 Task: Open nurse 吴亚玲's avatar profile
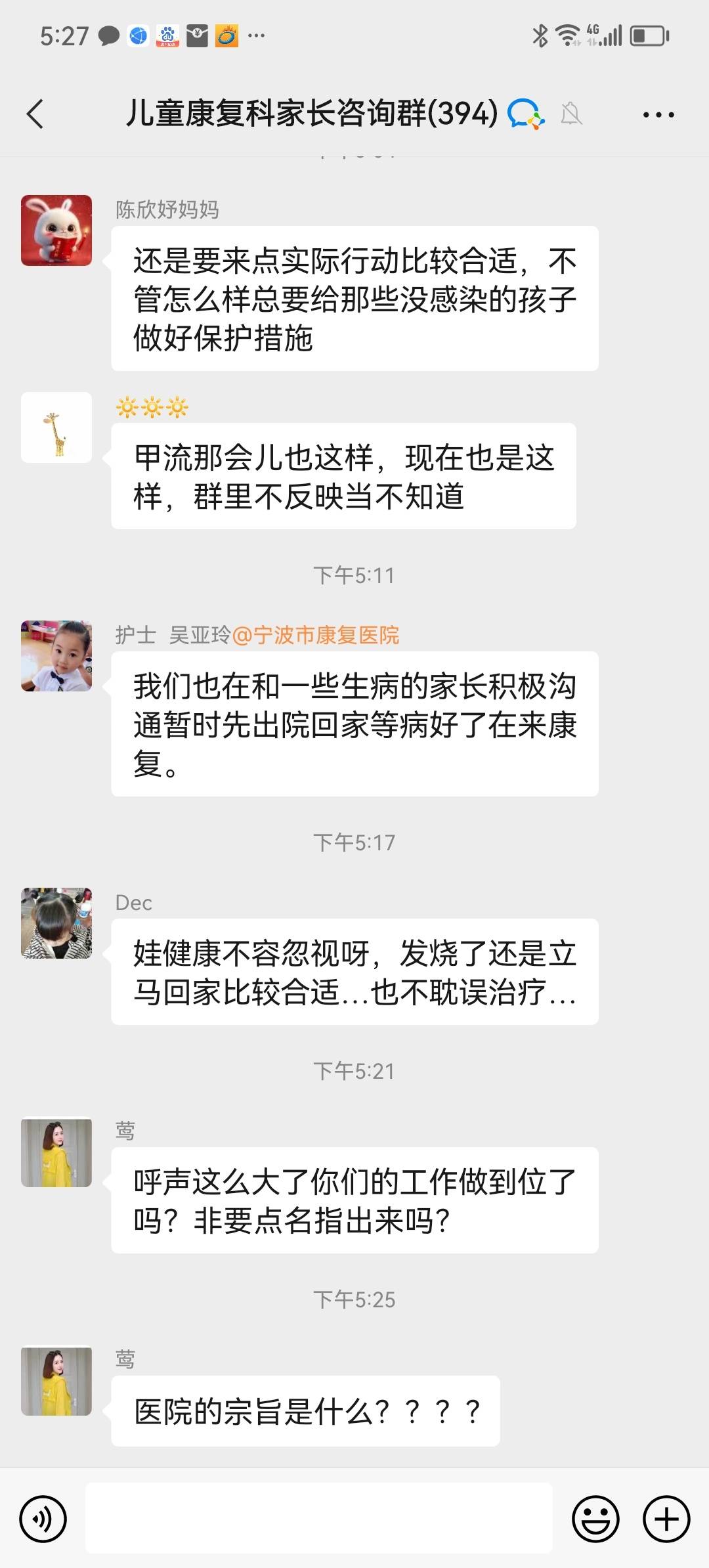pos(56,656)
